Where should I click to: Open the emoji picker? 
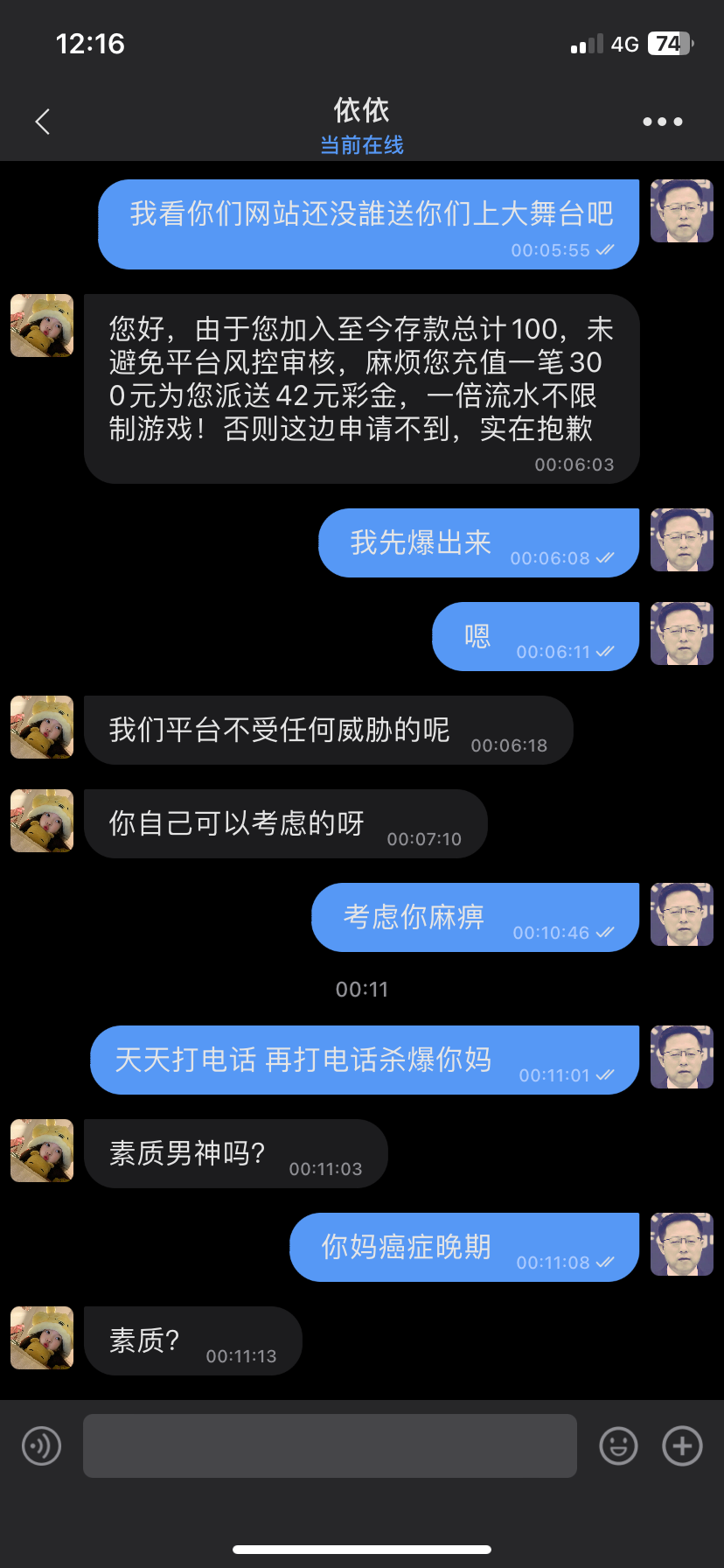click(x=618, y=1445)
